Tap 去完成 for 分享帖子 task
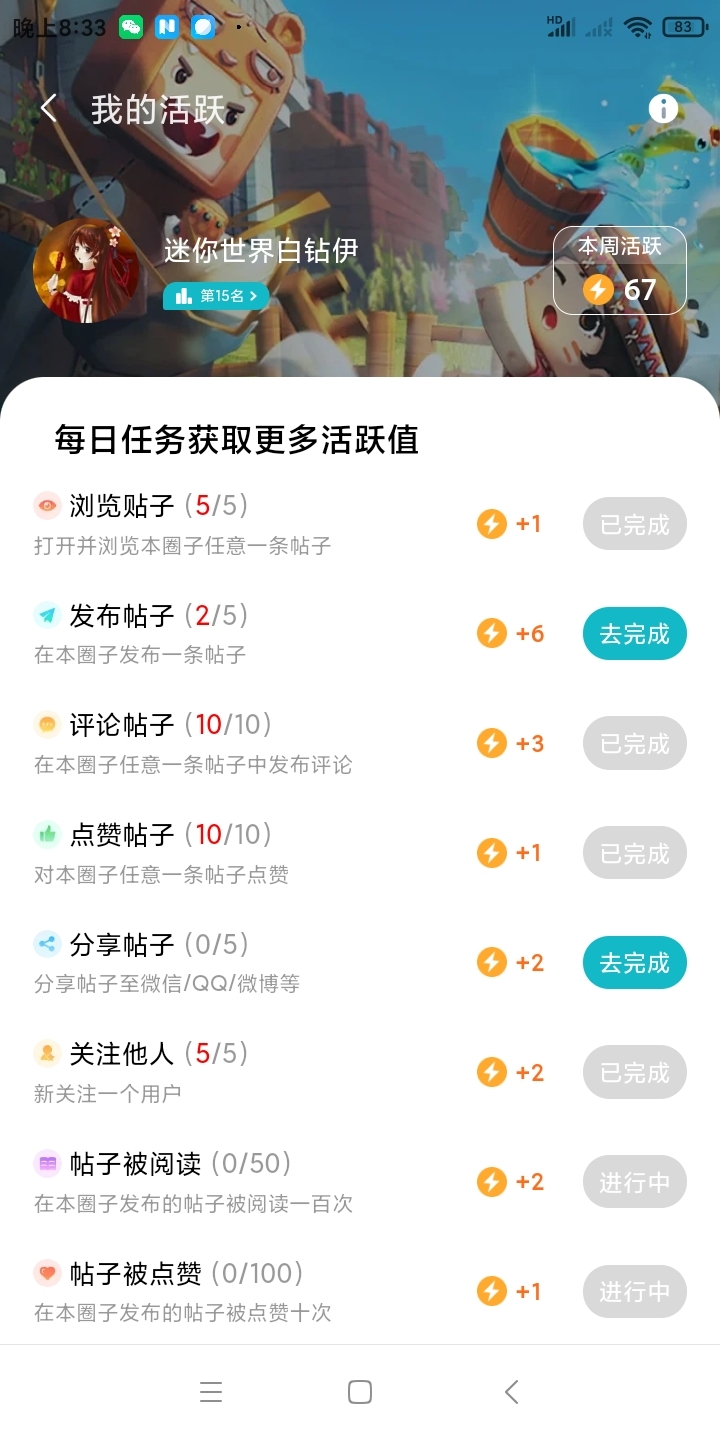 (x=635, y=963)
